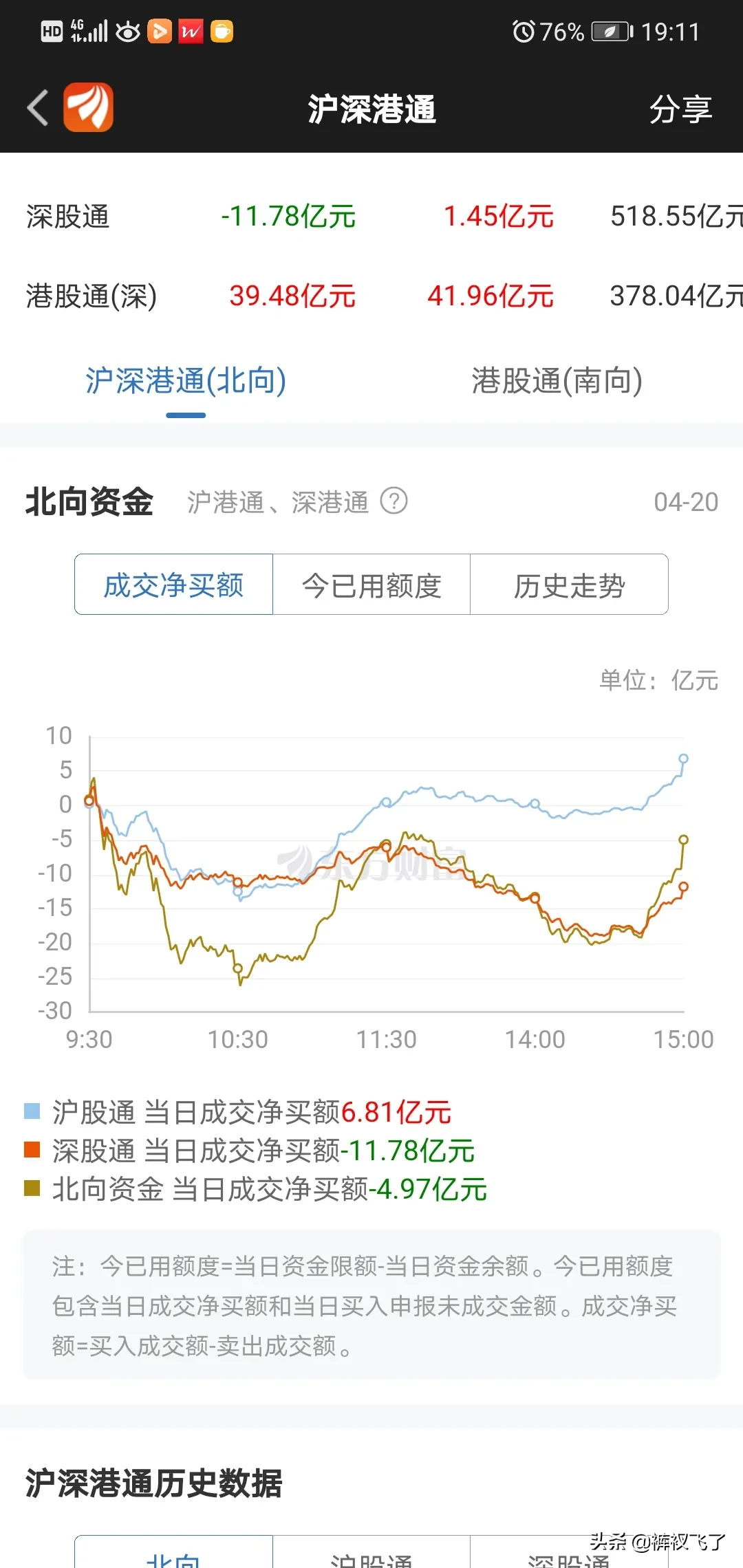The height and width of the screenshot is (1568, 743).
Task: Tap 分享 to share this page
Action: pos(680,109)
